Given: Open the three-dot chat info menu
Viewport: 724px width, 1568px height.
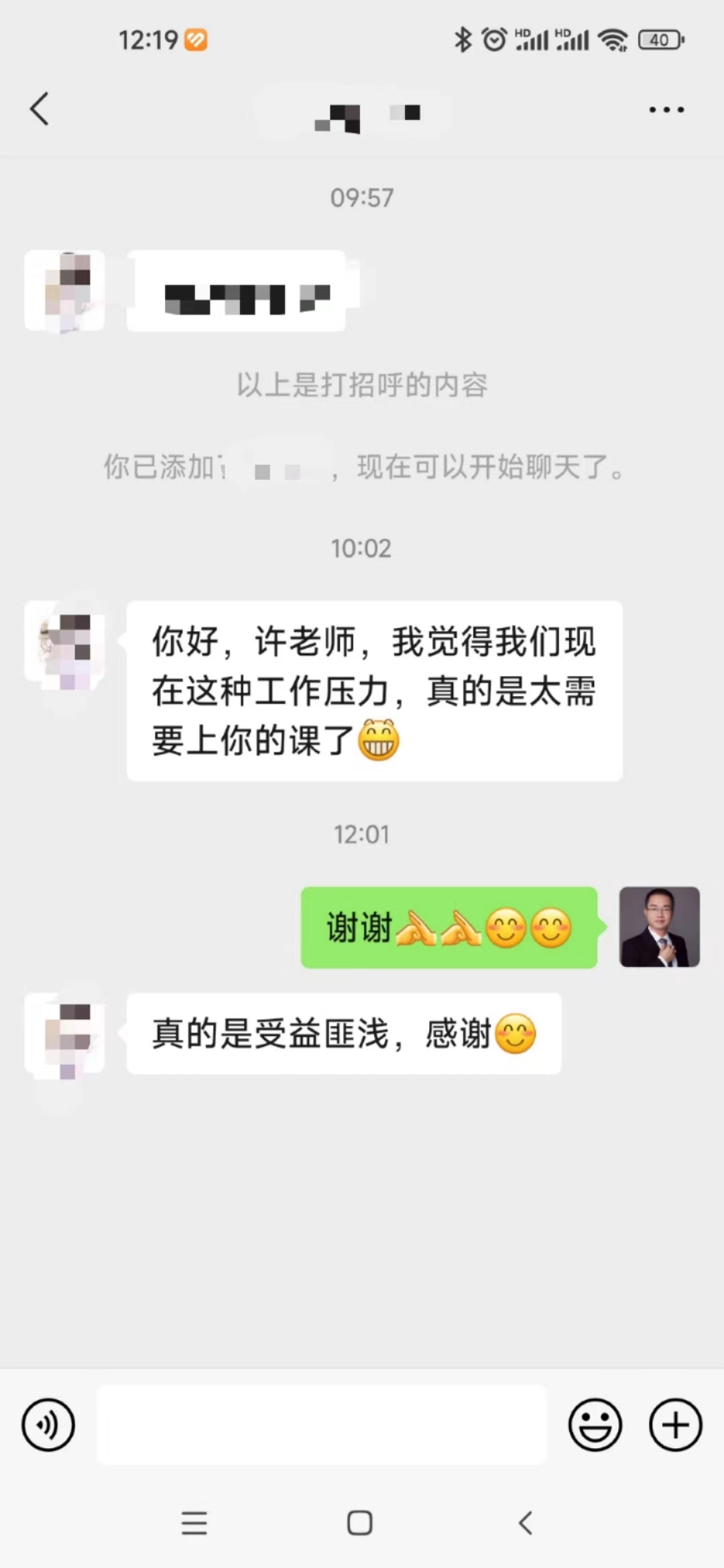Looking at the screenshot, I should coord(666,110).
